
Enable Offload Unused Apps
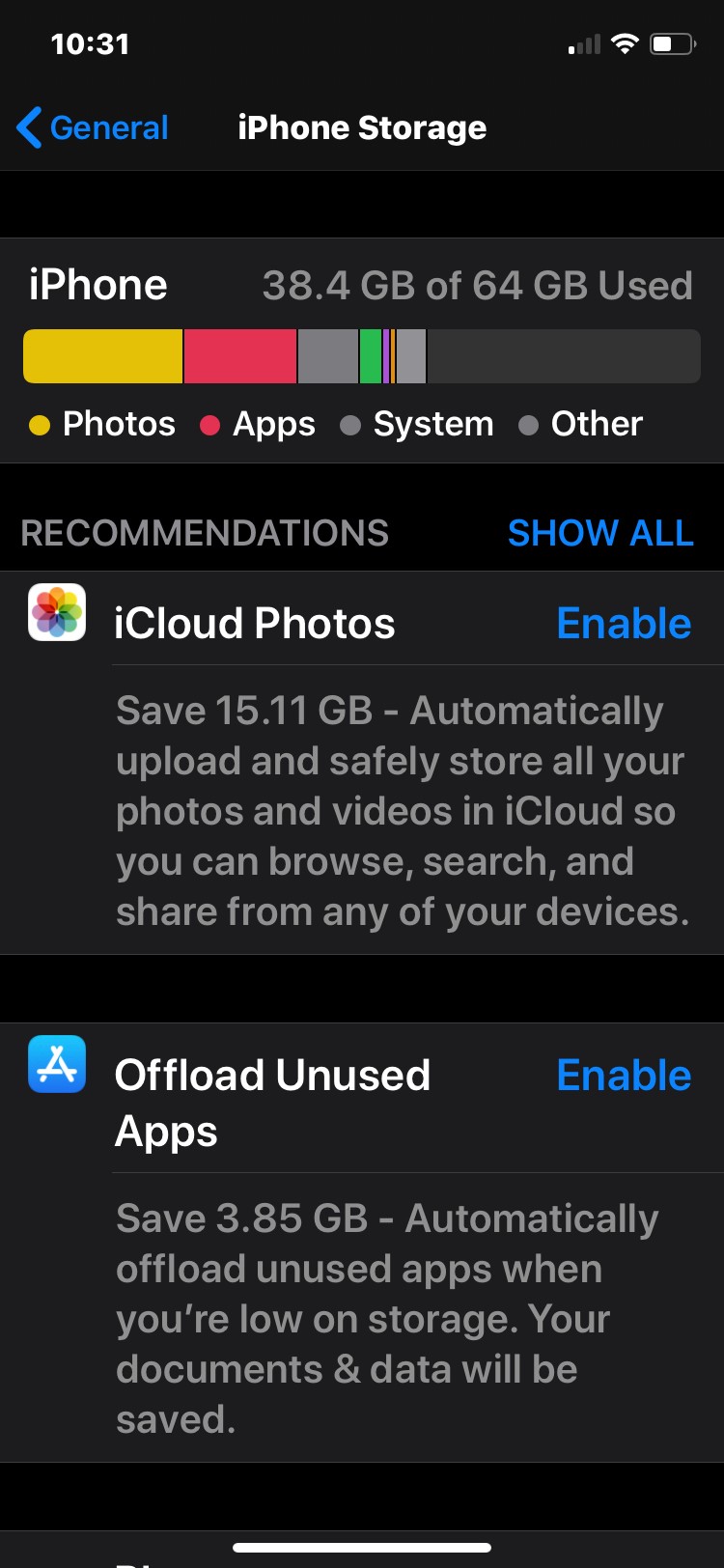(x=624, y=1076)
